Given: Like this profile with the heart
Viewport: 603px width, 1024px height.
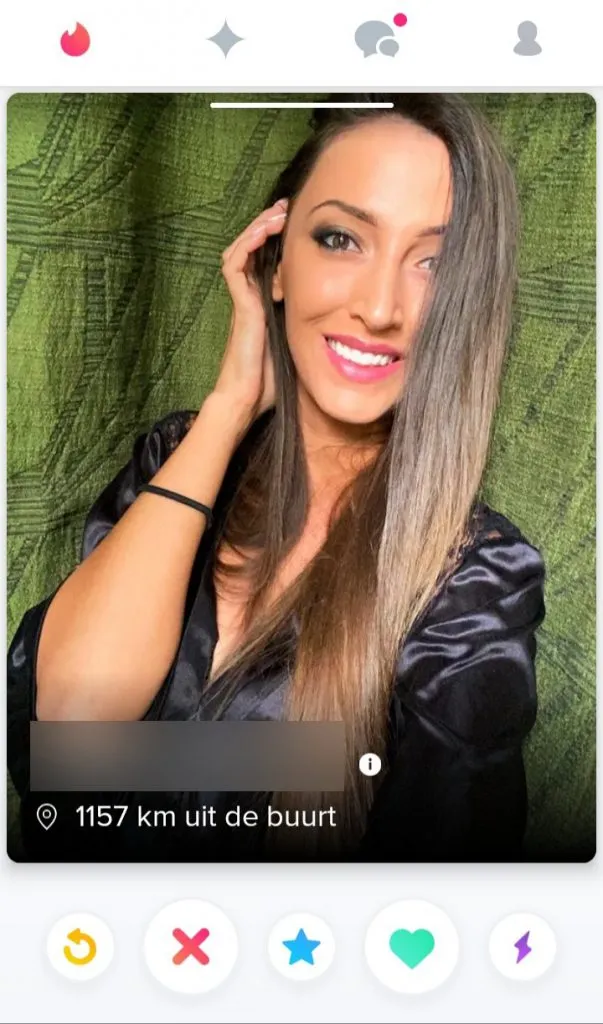Looking at the screenshot, I should tap(412, 946).
